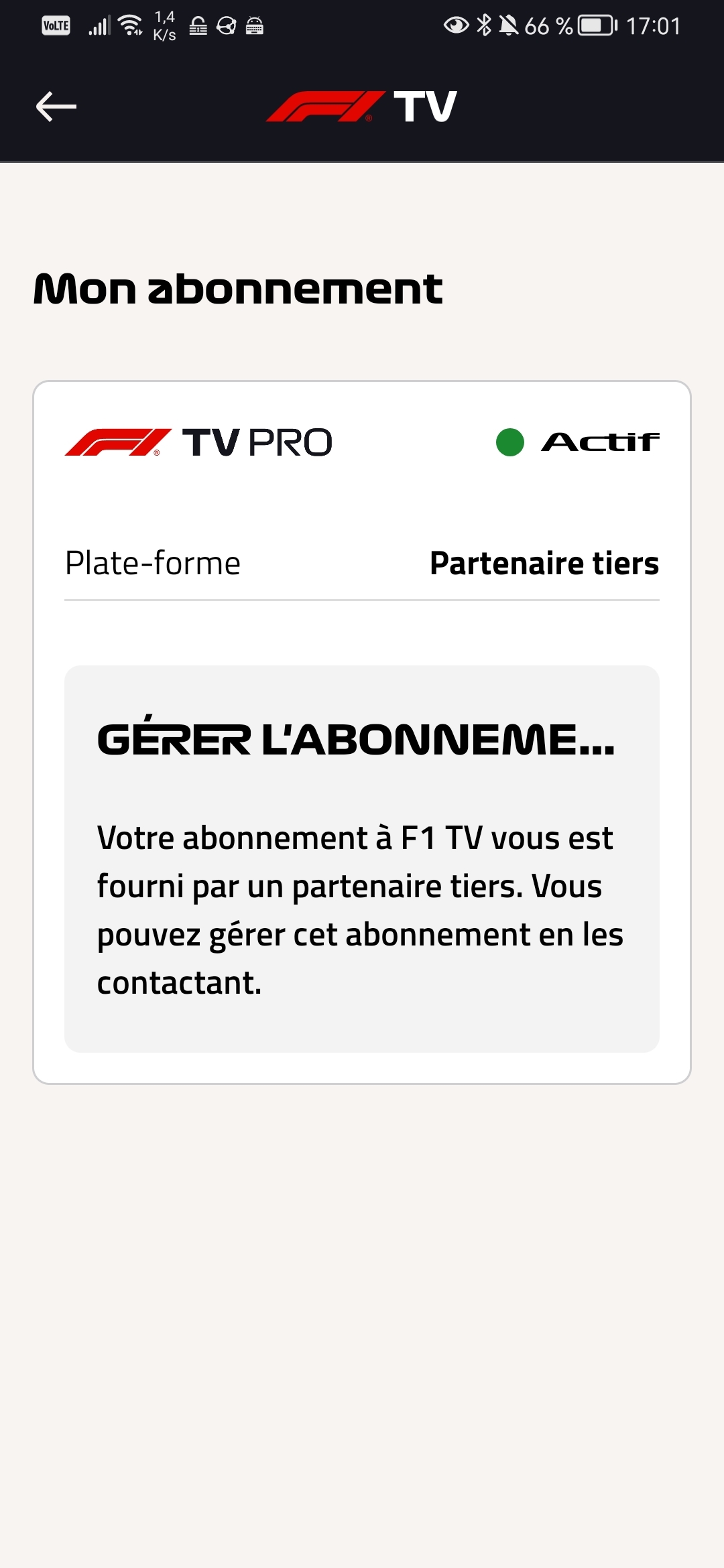Screen dimensions: 724x1568
Task: Go back using the header arrow
Action: (x=56, y=107)
